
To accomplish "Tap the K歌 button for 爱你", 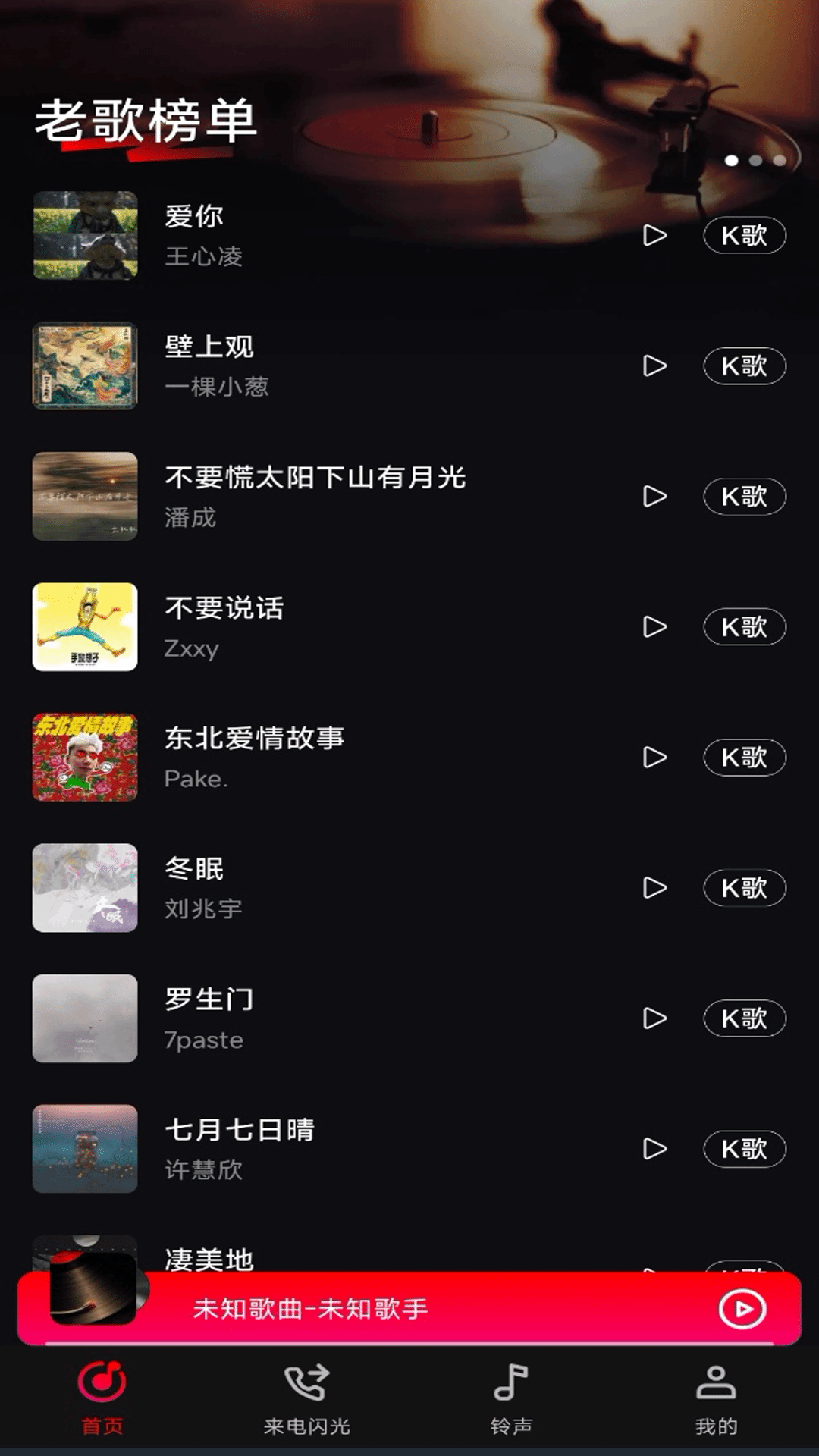I will pos(744,236).
